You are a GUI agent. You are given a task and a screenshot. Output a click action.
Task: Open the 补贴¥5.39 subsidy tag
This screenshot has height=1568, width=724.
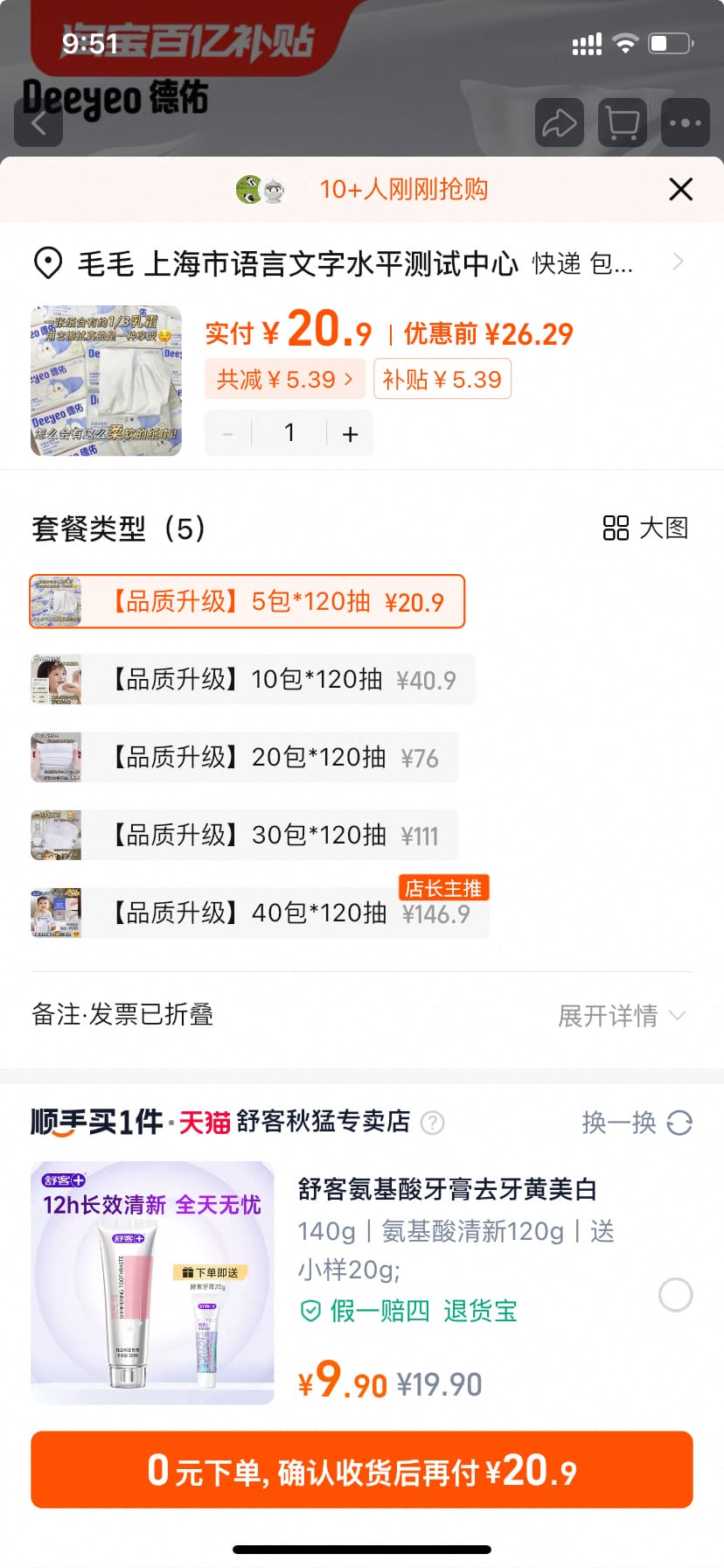(x=442, y=378)
